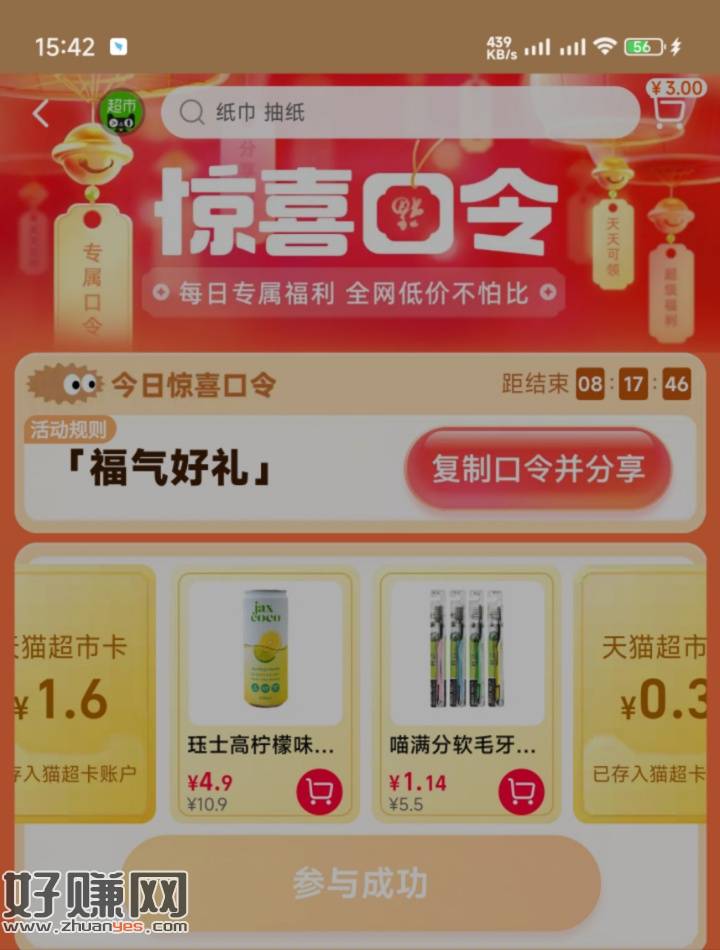
Task: Open the ¥1.6 天猫超市卡 reward card
Action: (85, 695)
